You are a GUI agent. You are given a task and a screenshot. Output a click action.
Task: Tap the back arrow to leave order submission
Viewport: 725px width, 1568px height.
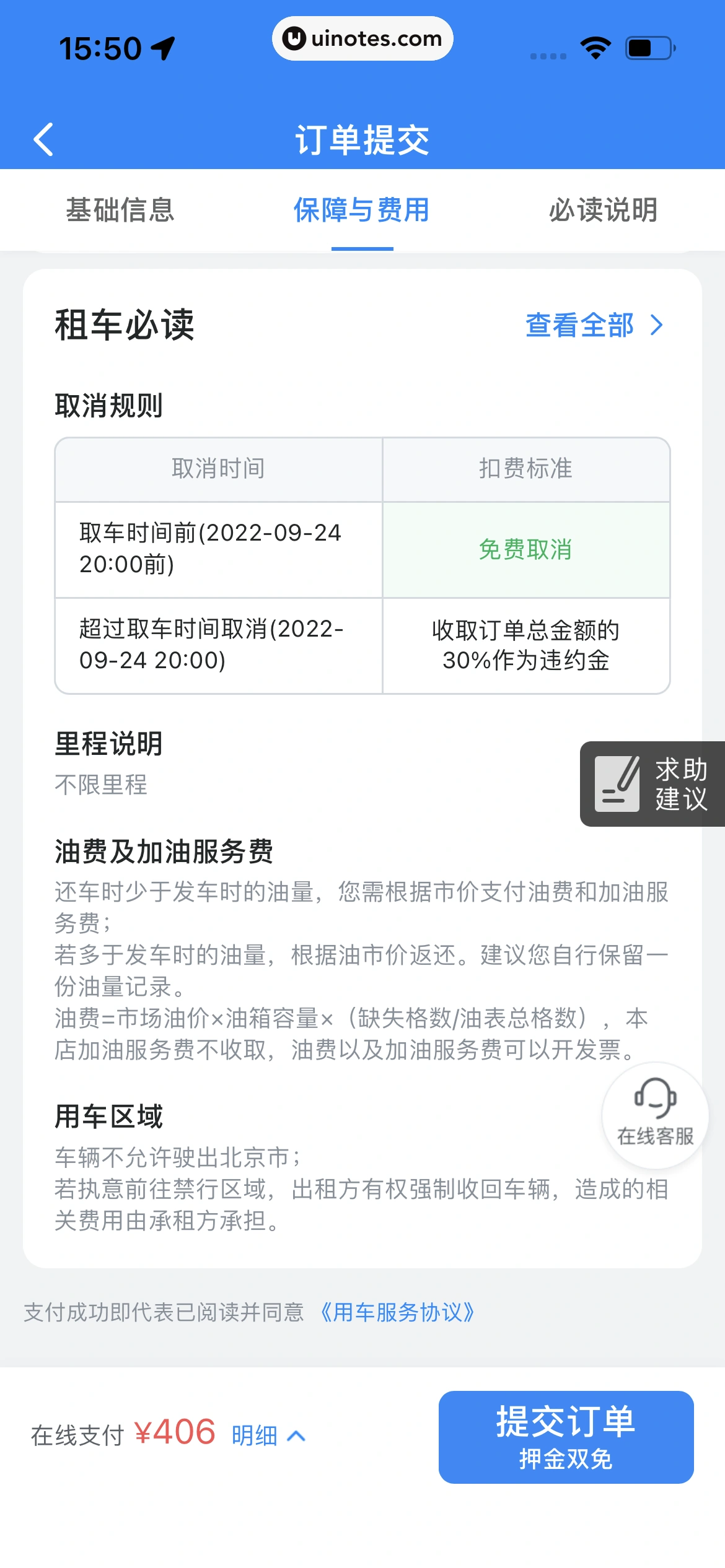point(43,139)
